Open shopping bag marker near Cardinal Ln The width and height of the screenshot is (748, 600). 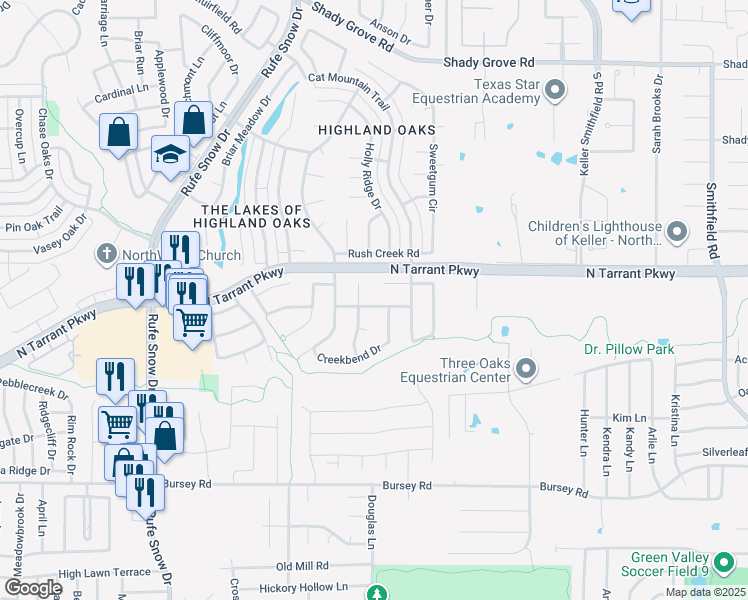click(118, 133)
